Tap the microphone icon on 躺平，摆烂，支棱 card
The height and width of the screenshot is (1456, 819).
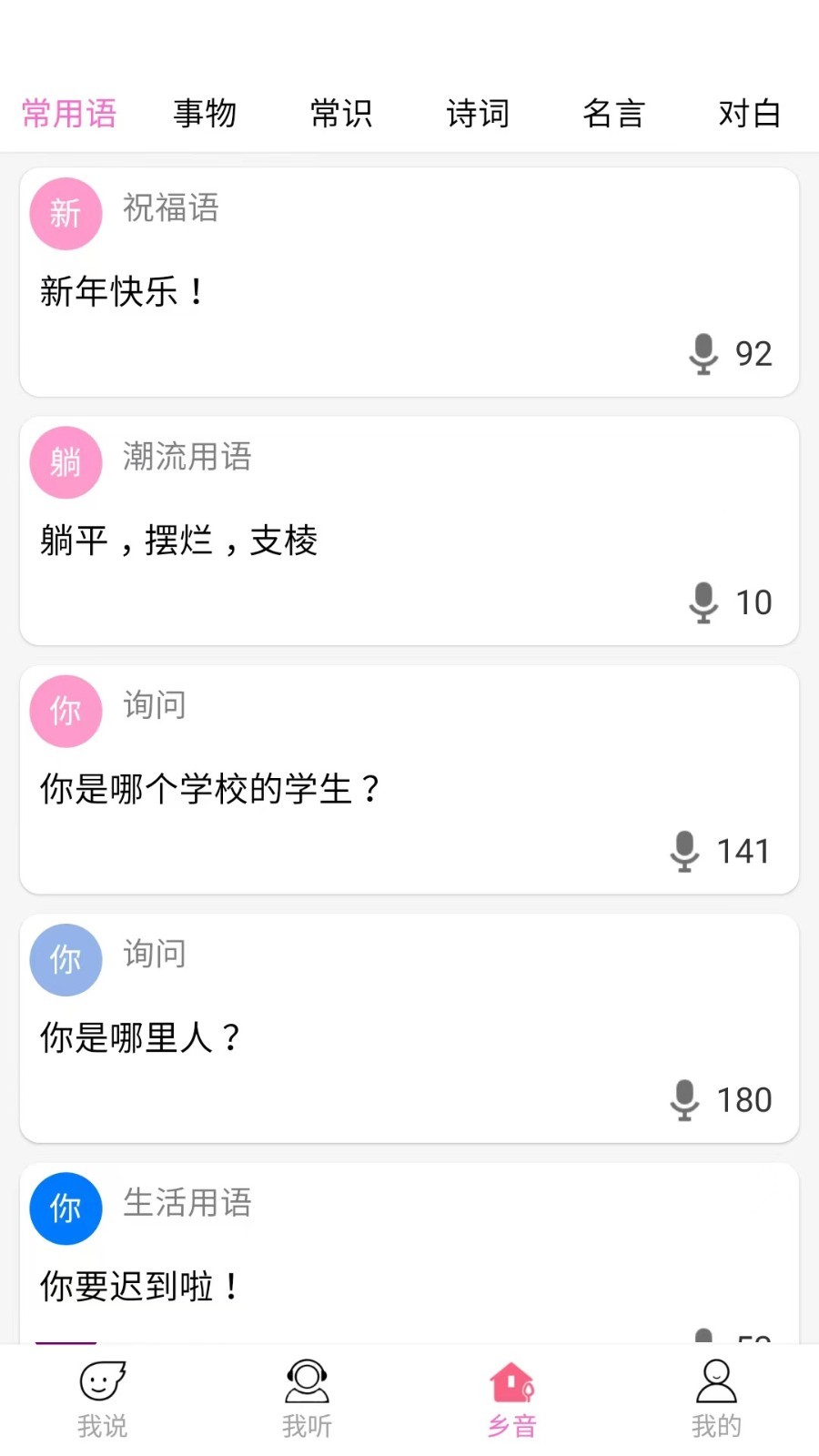(x=703, y=602)
